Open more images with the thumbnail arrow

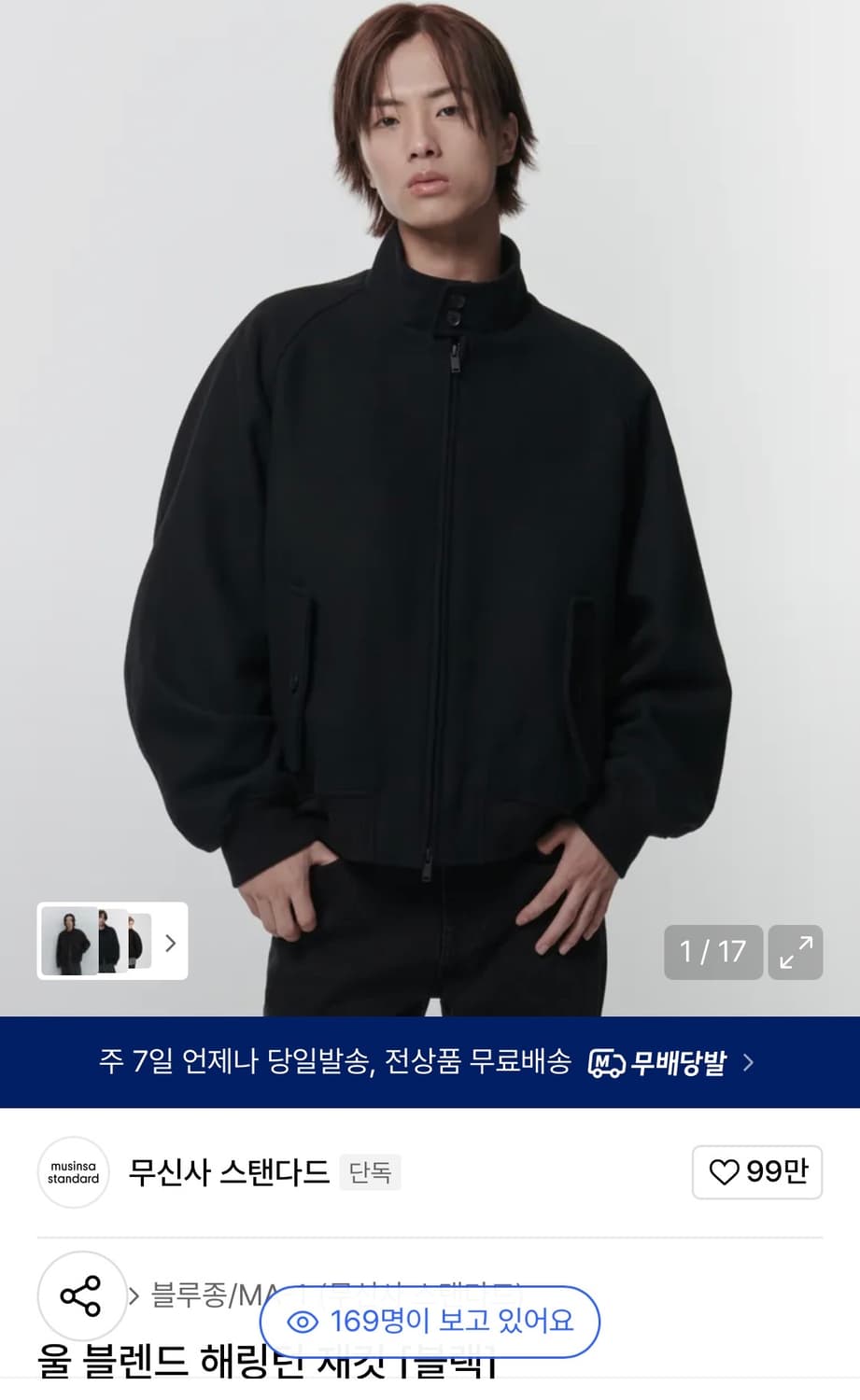[x=170, y=943]
